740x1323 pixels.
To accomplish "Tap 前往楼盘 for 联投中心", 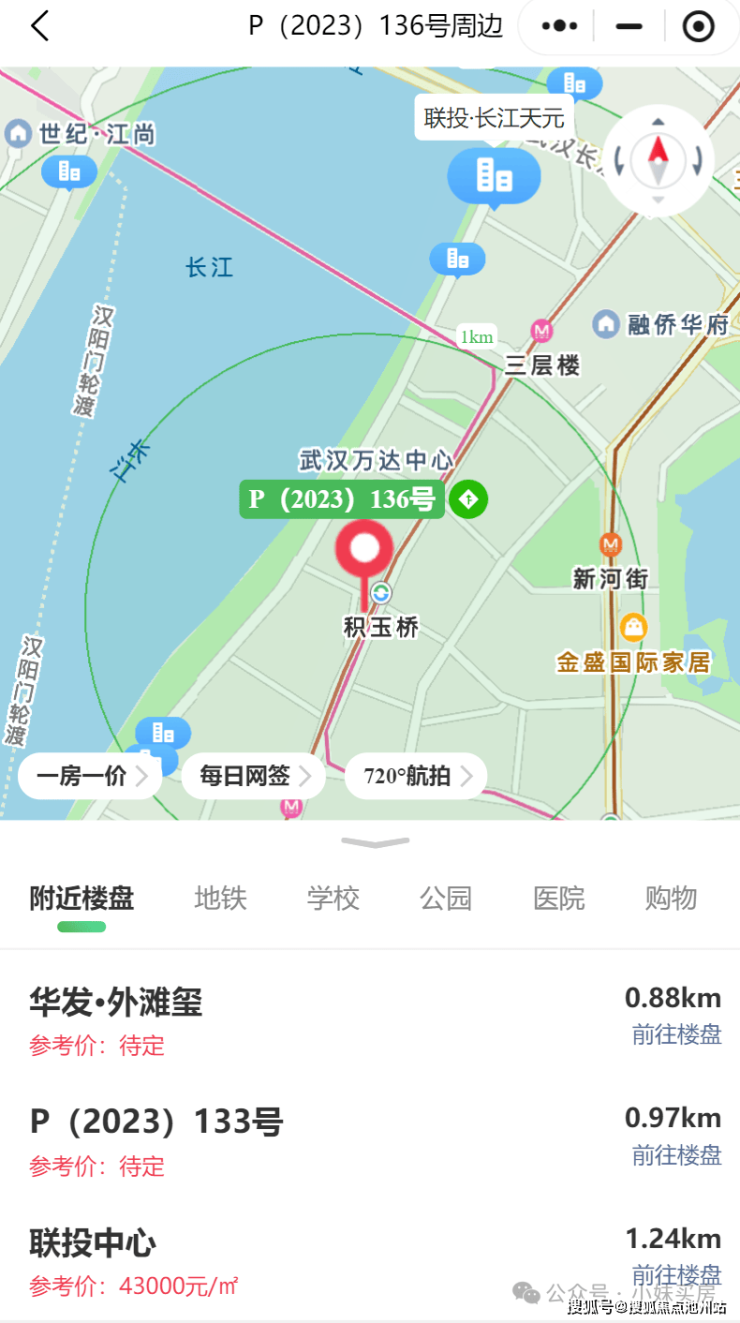I will tap(676, 1275).
